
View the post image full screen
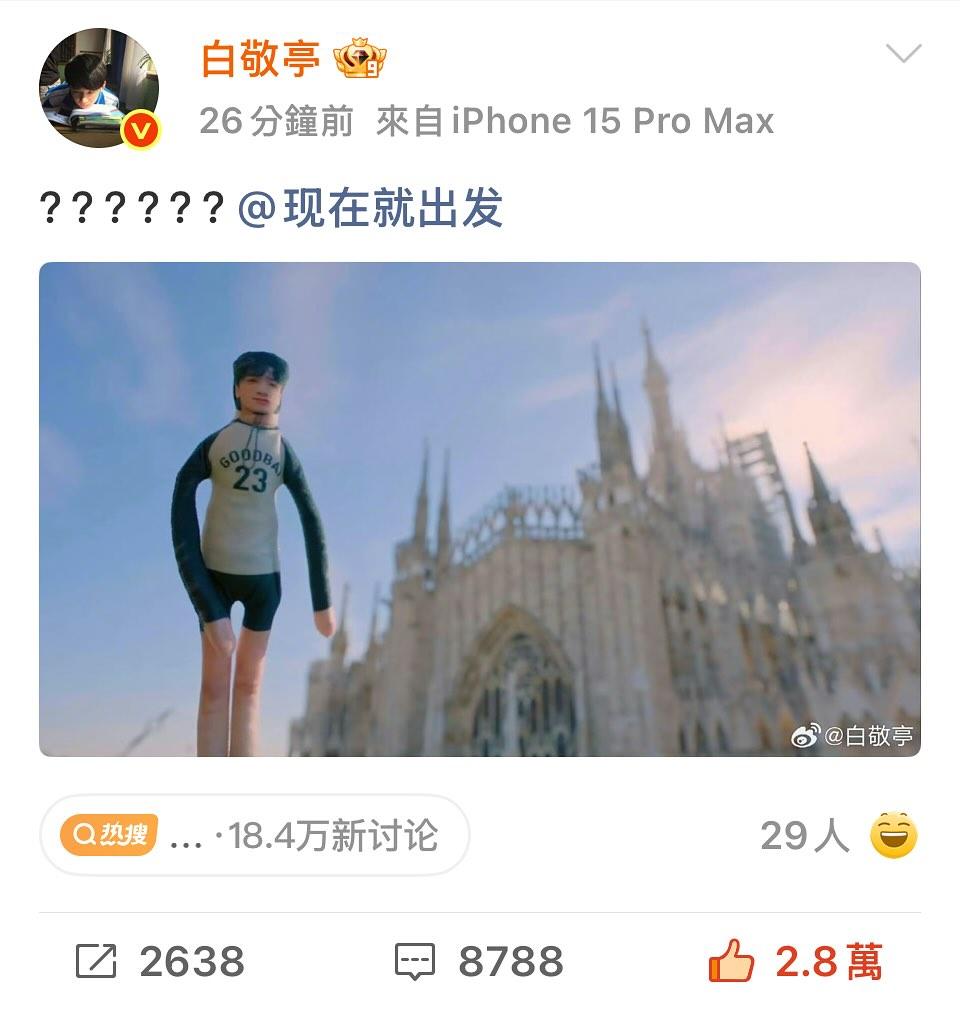point(480,509)
